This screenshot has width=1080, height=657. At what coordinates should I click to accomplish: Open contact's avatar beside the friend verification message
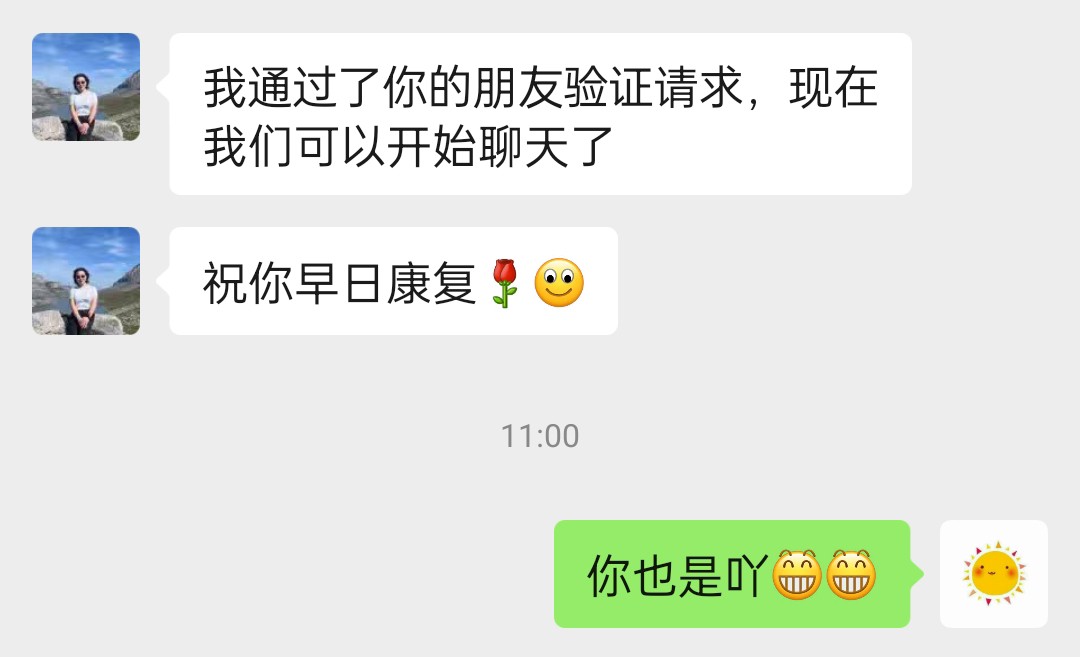[x=86, y=87]
